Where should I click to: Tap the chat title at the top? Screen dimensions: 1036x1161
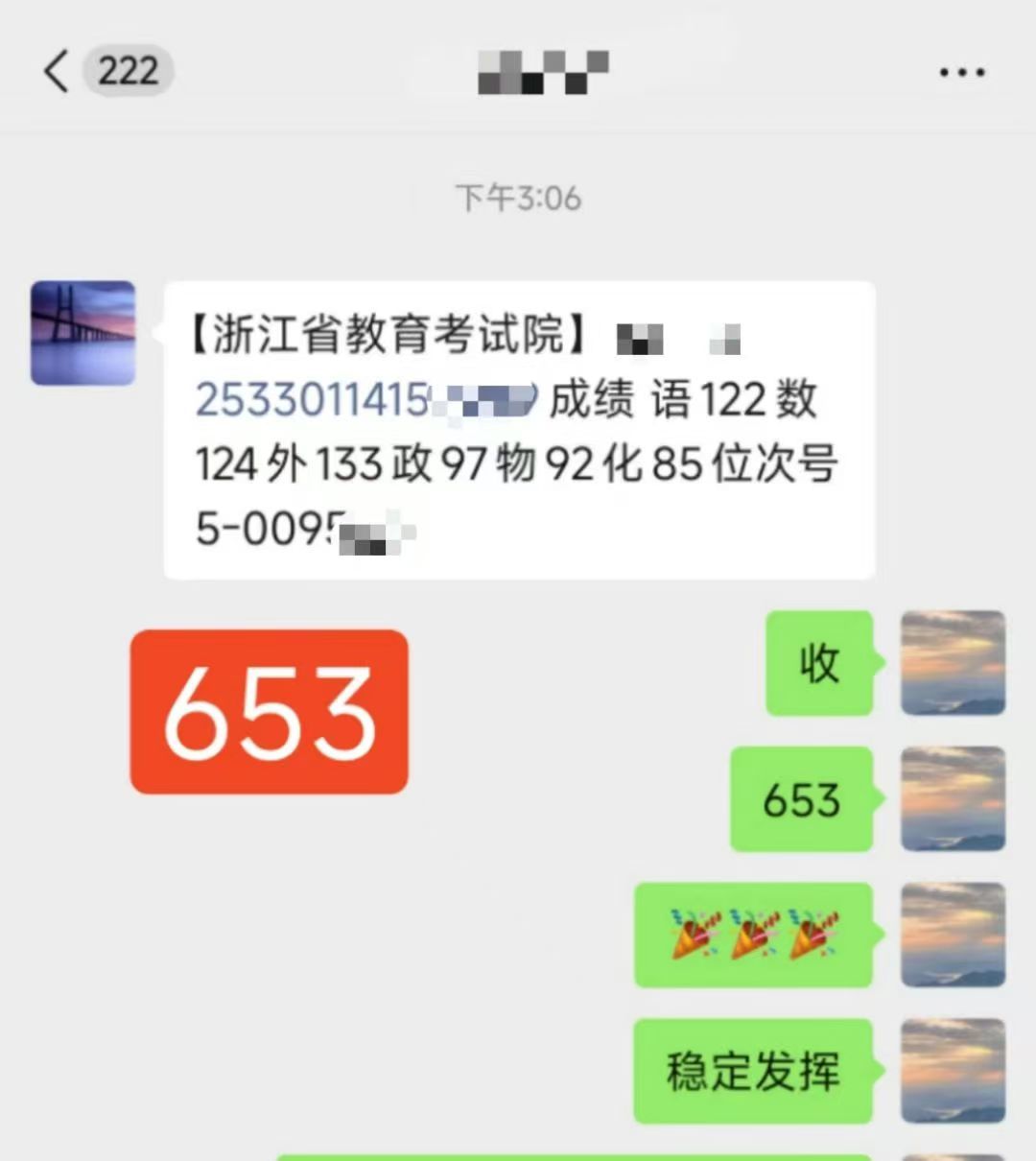click(542, 71)
